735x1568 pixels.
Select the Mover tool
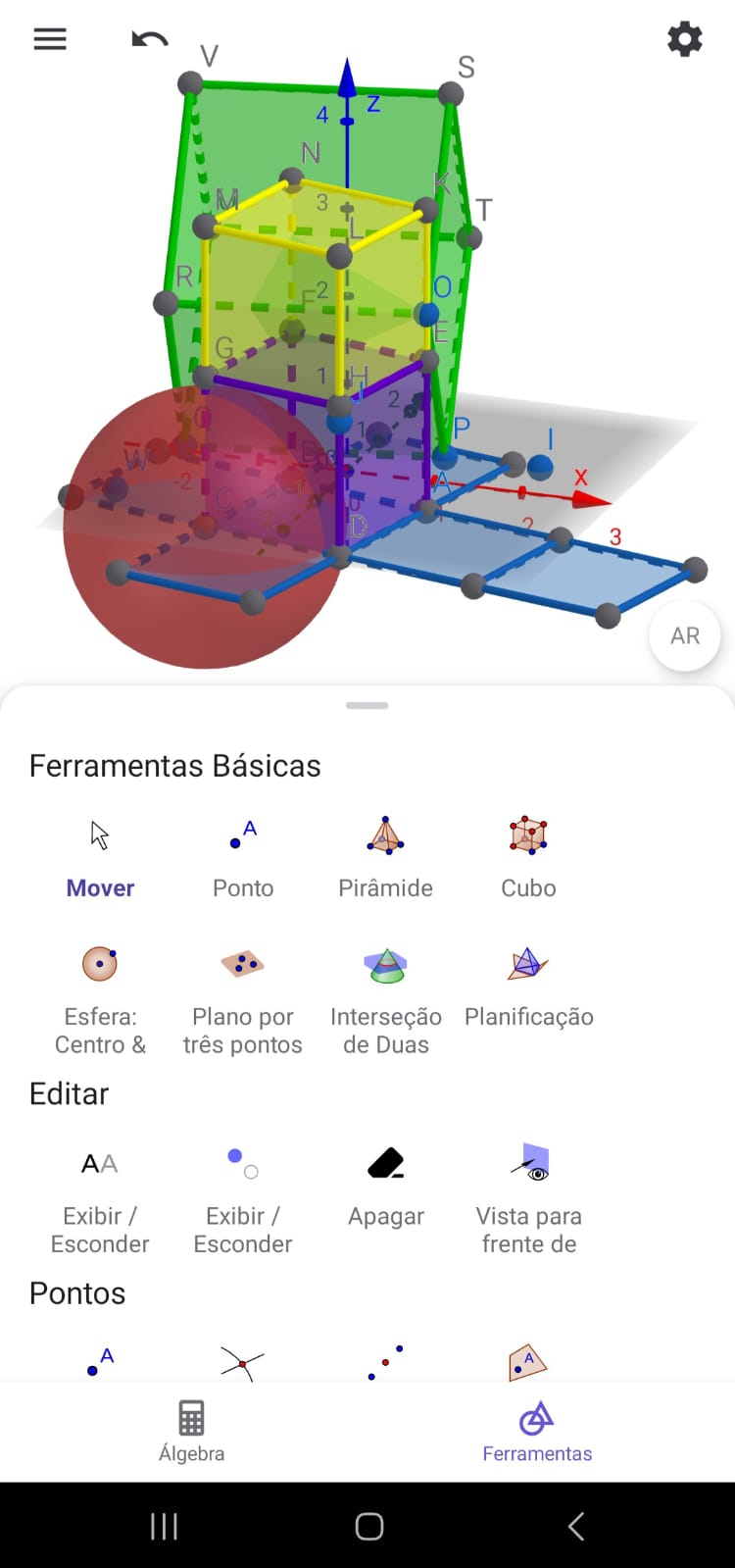pyautogui.click(x=100, y=855)
